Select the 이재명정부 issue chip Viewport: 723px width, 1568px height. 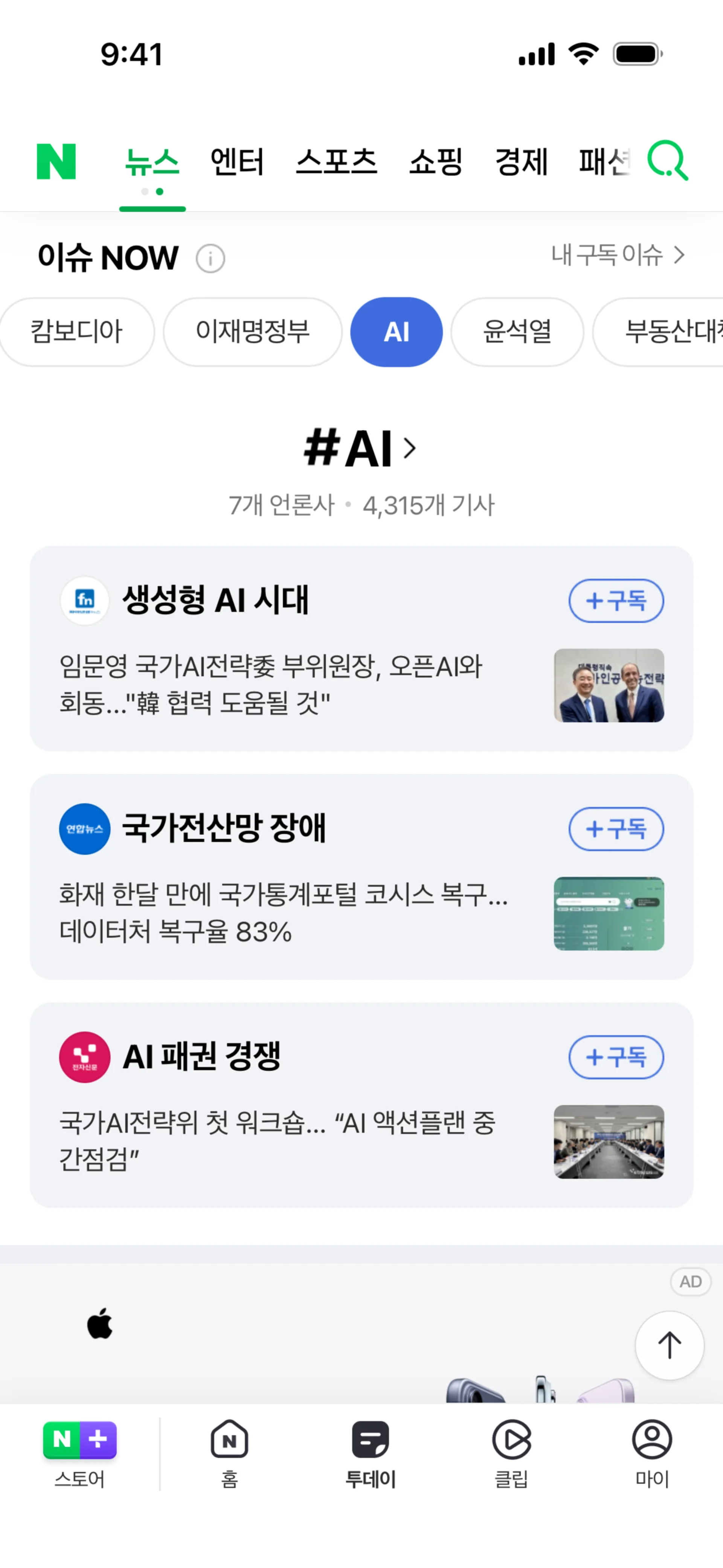click(253, 332)
